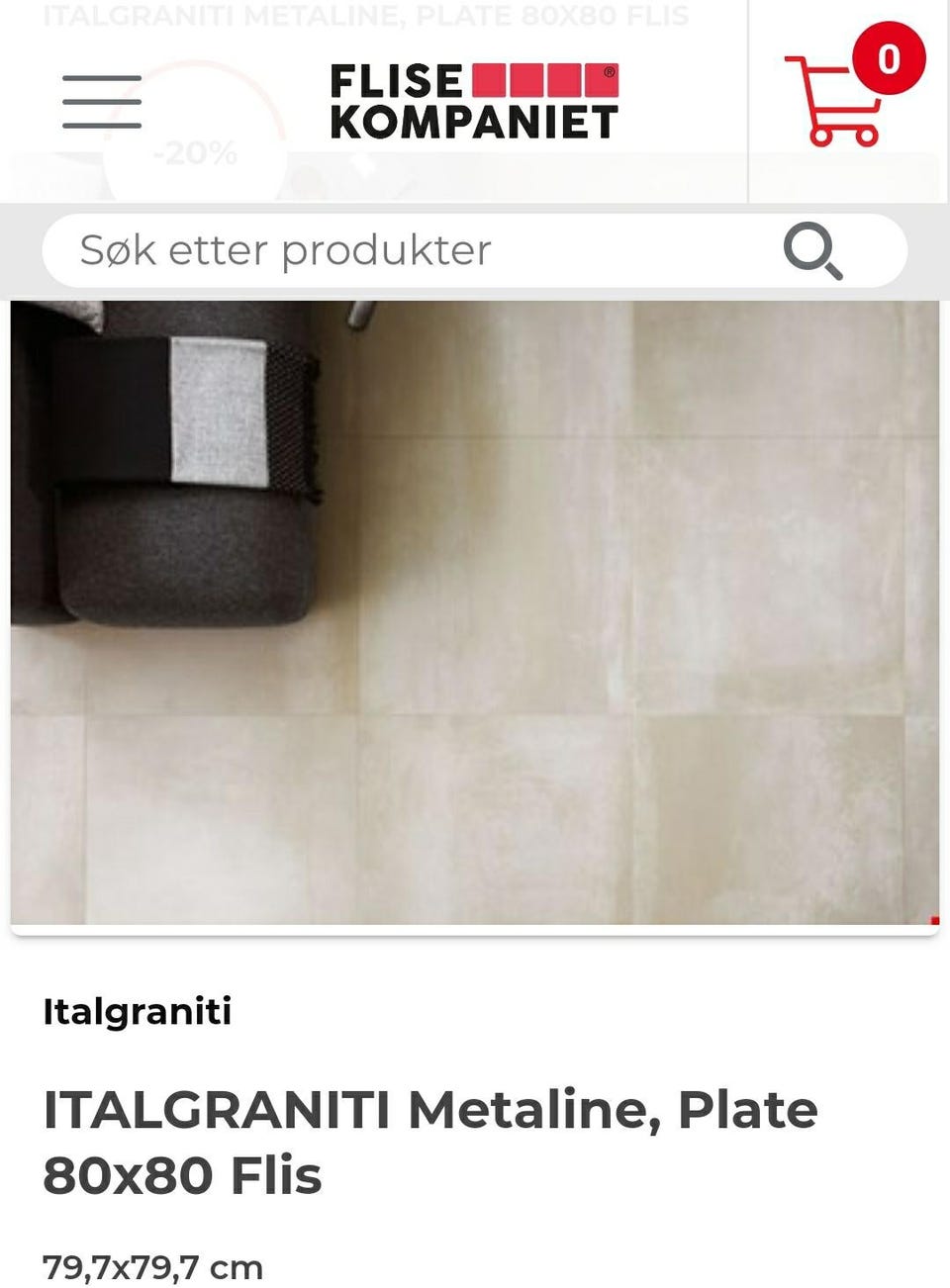
Task: Select the cart item count badge showing 0
Action: 888,57
